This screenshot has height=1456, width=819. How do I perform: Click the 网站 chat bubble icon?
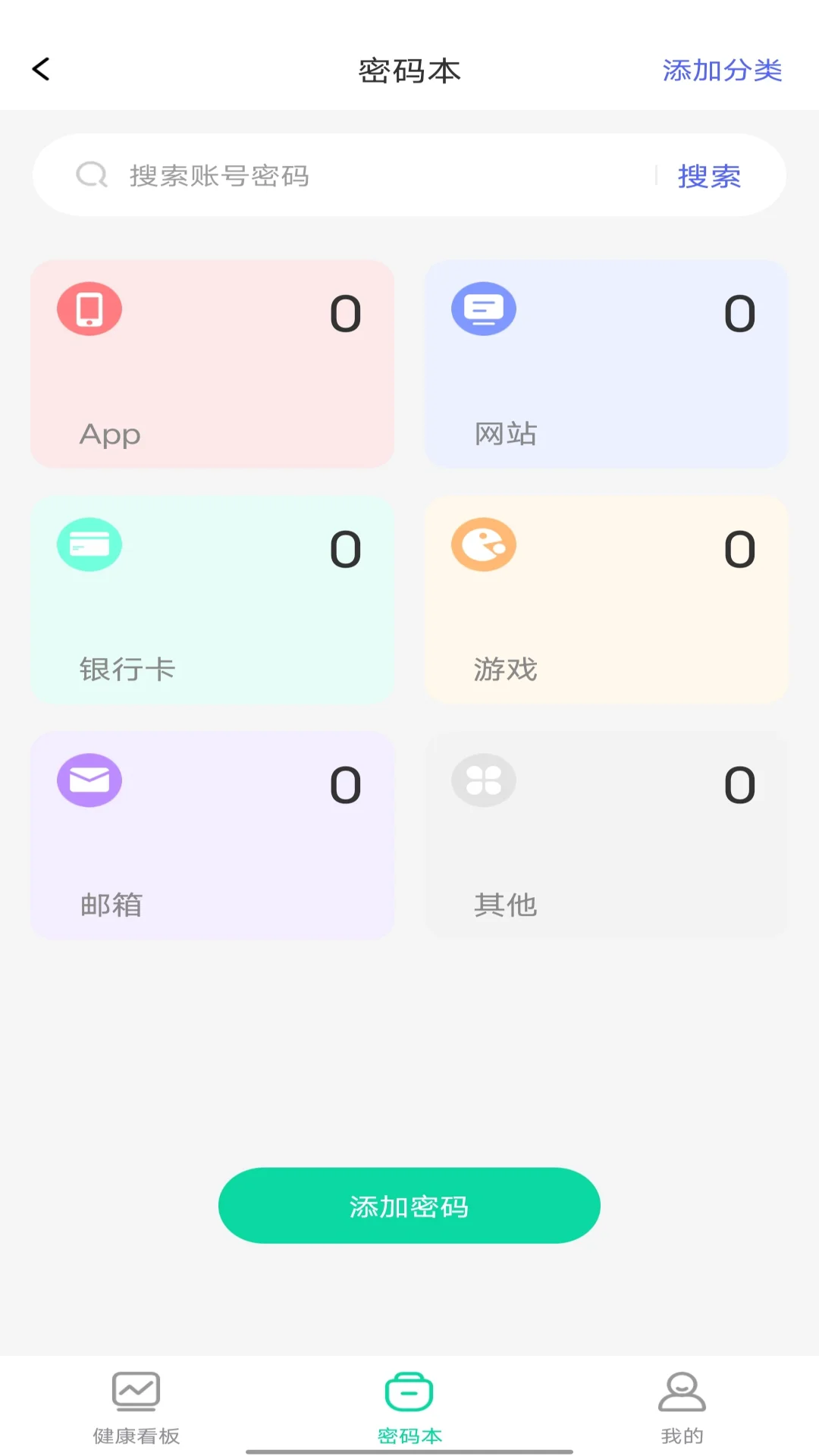tap(484, 308)
